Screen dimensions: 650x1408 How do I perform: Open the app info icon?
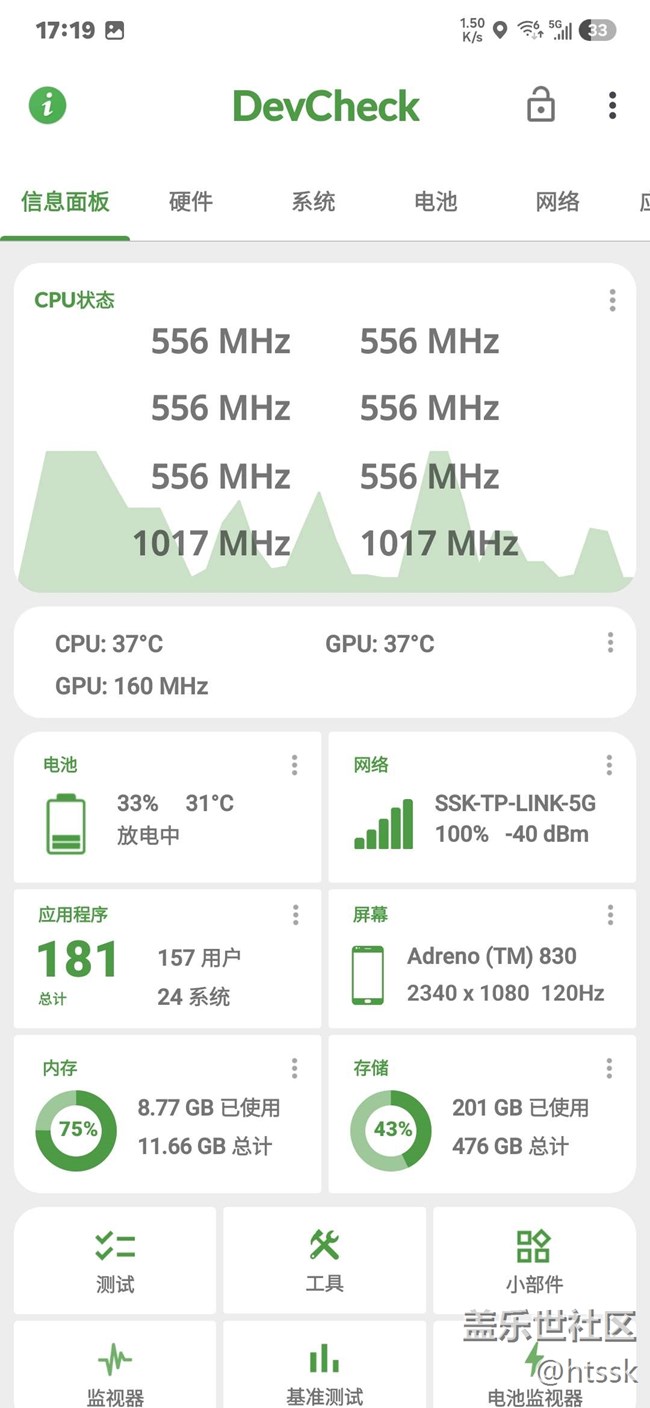[47, 105]
